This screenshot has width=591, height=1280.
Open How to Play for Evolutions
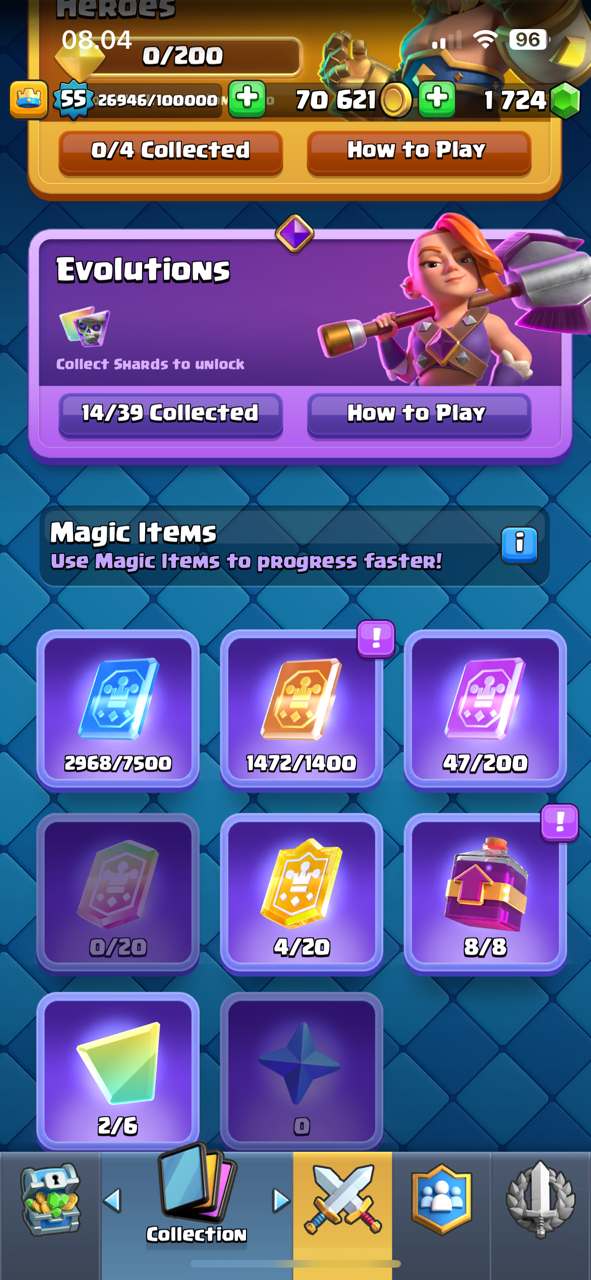(418, 414)
